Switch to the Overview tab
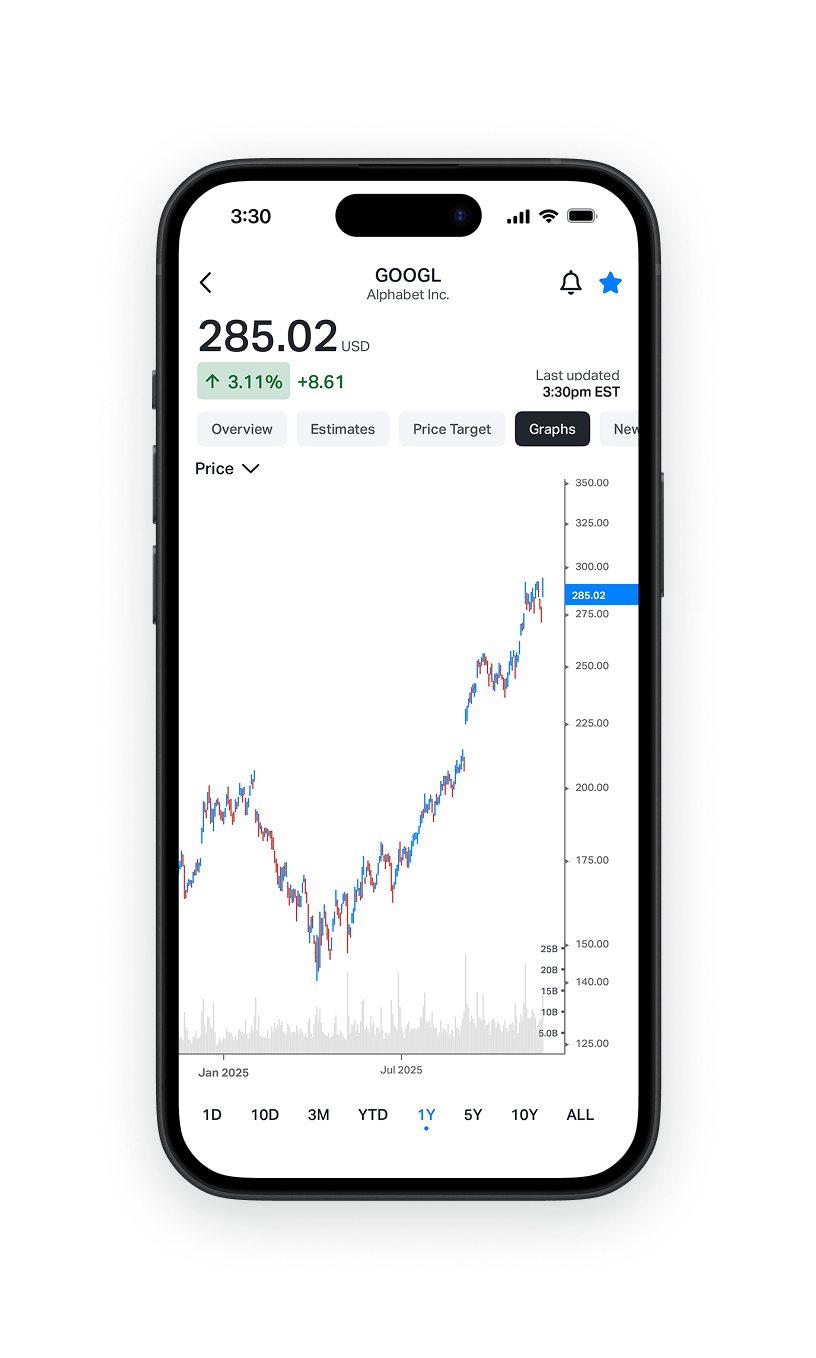 click(242, 429)
